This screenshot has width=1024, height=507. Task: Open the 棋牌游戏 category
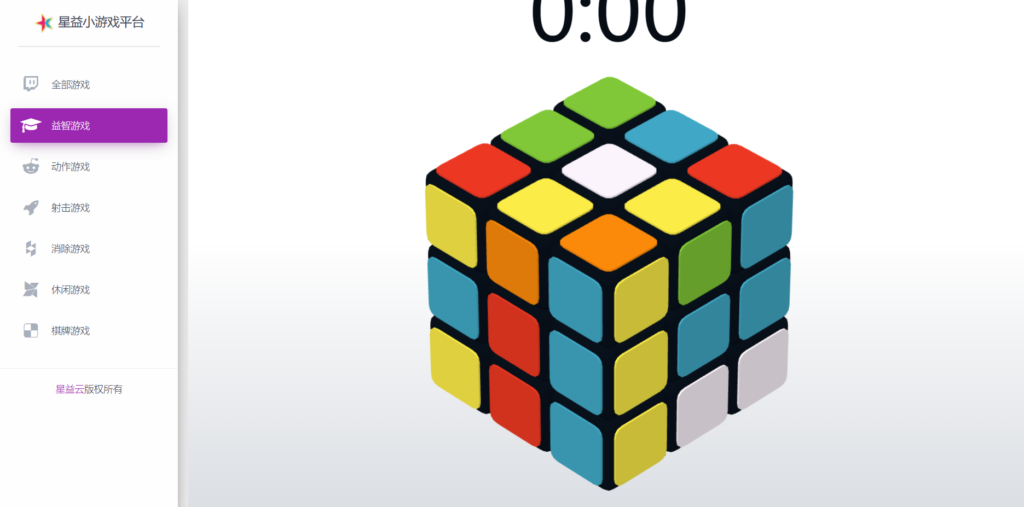(70, 331)
